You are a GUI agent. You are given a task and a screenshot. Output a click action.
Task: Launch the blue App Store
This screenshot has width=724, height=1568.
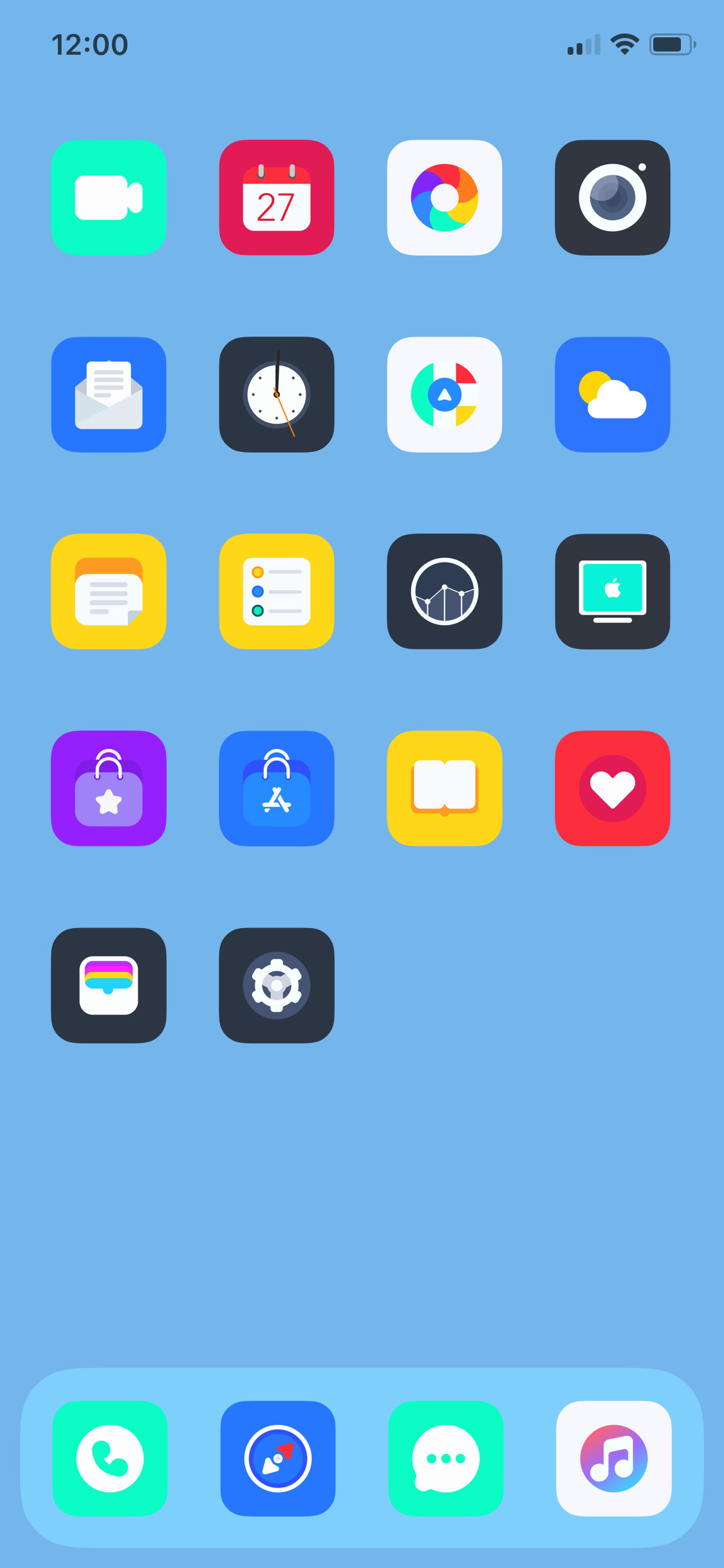277,789
